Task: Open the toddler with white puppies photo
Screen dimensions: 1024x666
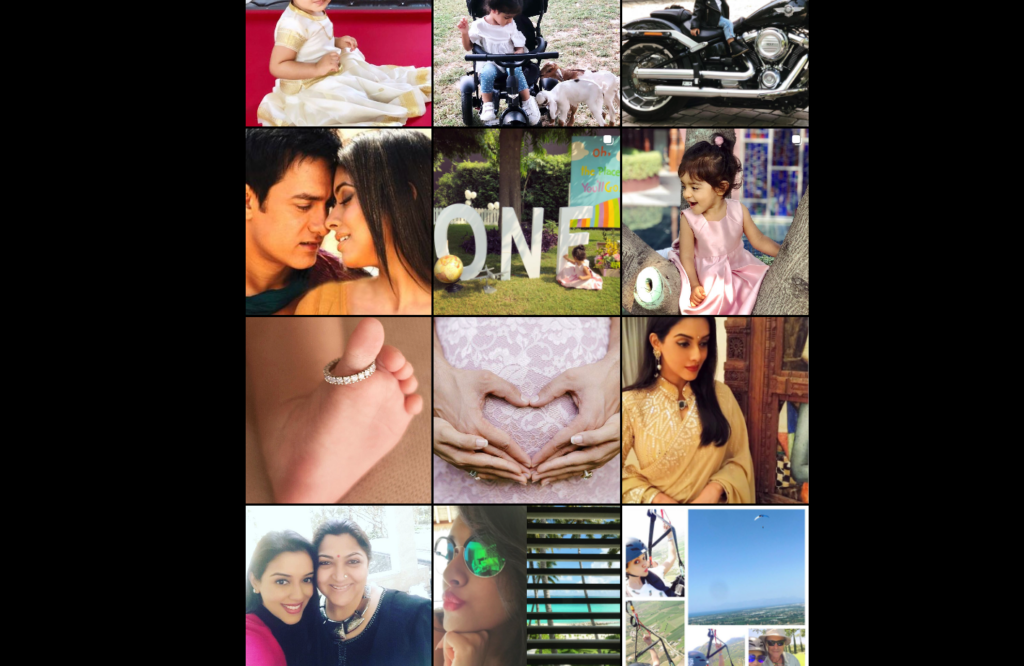Action: pyautogui.click(x=526, y=62)
